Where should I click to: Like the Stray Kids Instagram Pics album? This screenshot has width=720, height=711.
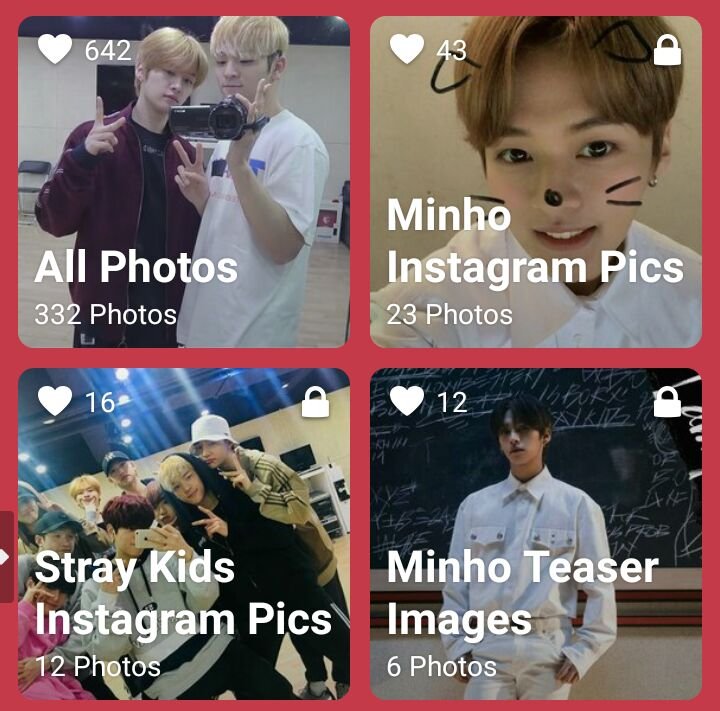[x=55, y=401]
